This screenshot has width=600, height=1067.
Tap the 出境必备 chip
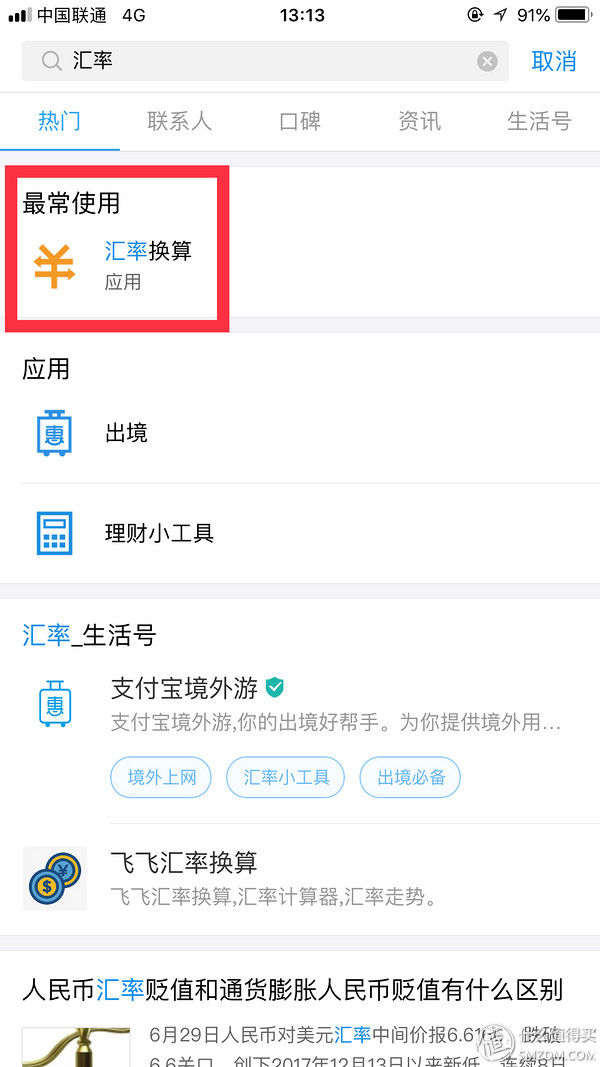pyautogui.click(x=410, y=777)
